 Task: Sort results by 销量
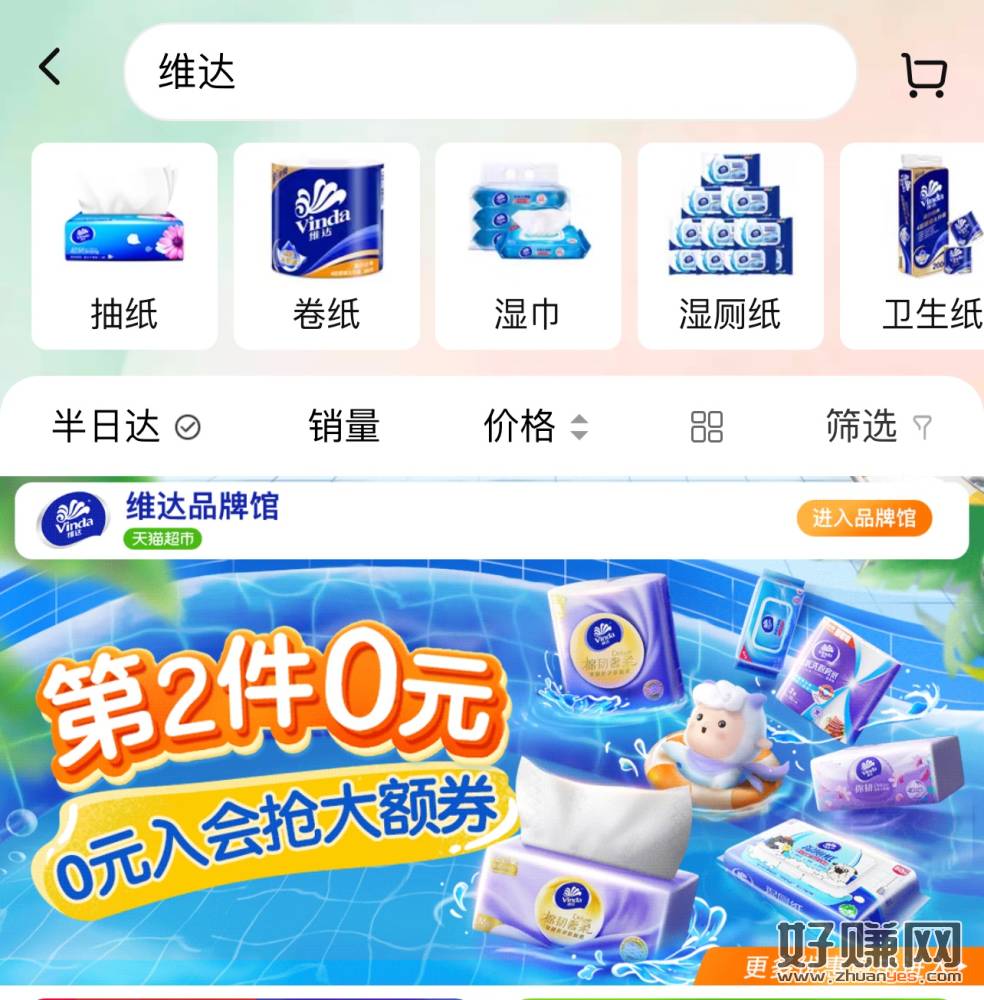pos(344,427)
